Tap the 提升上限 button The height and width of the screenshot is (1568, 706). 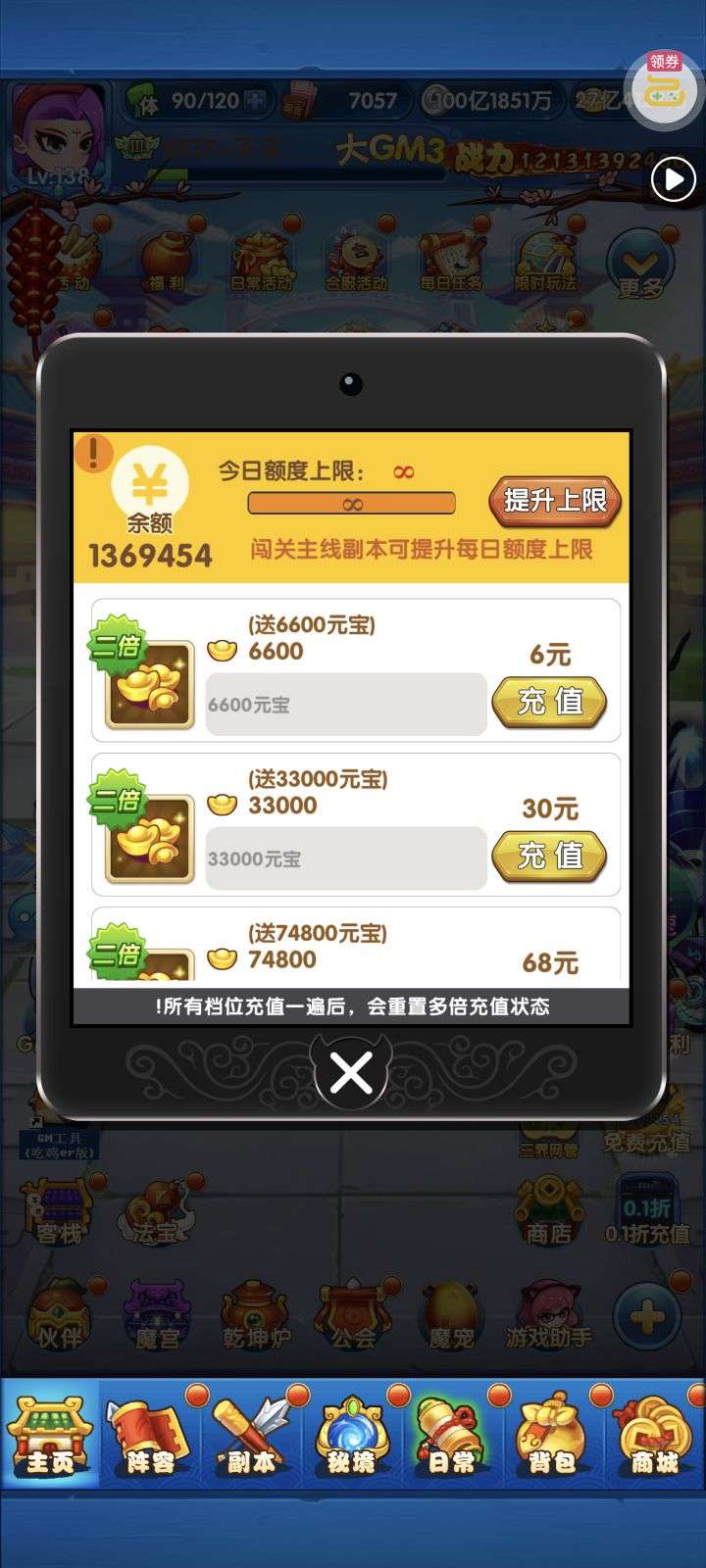pyautogui.click(x=555, y=501)
